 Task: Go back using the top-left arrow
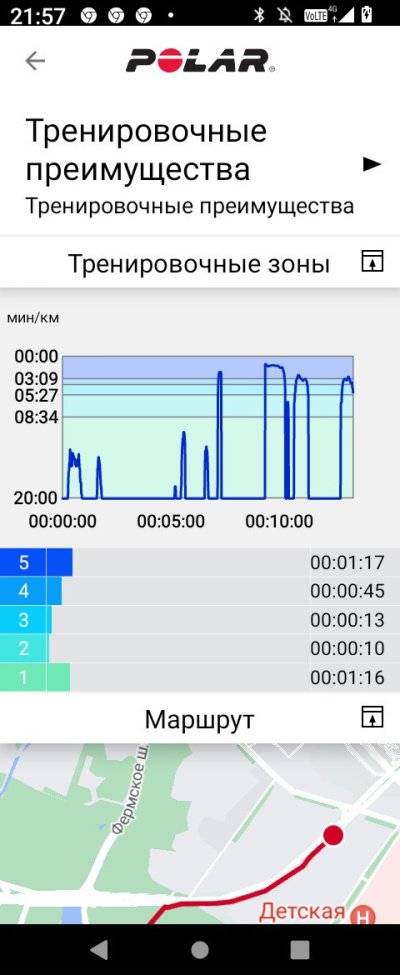coord(35,60)
